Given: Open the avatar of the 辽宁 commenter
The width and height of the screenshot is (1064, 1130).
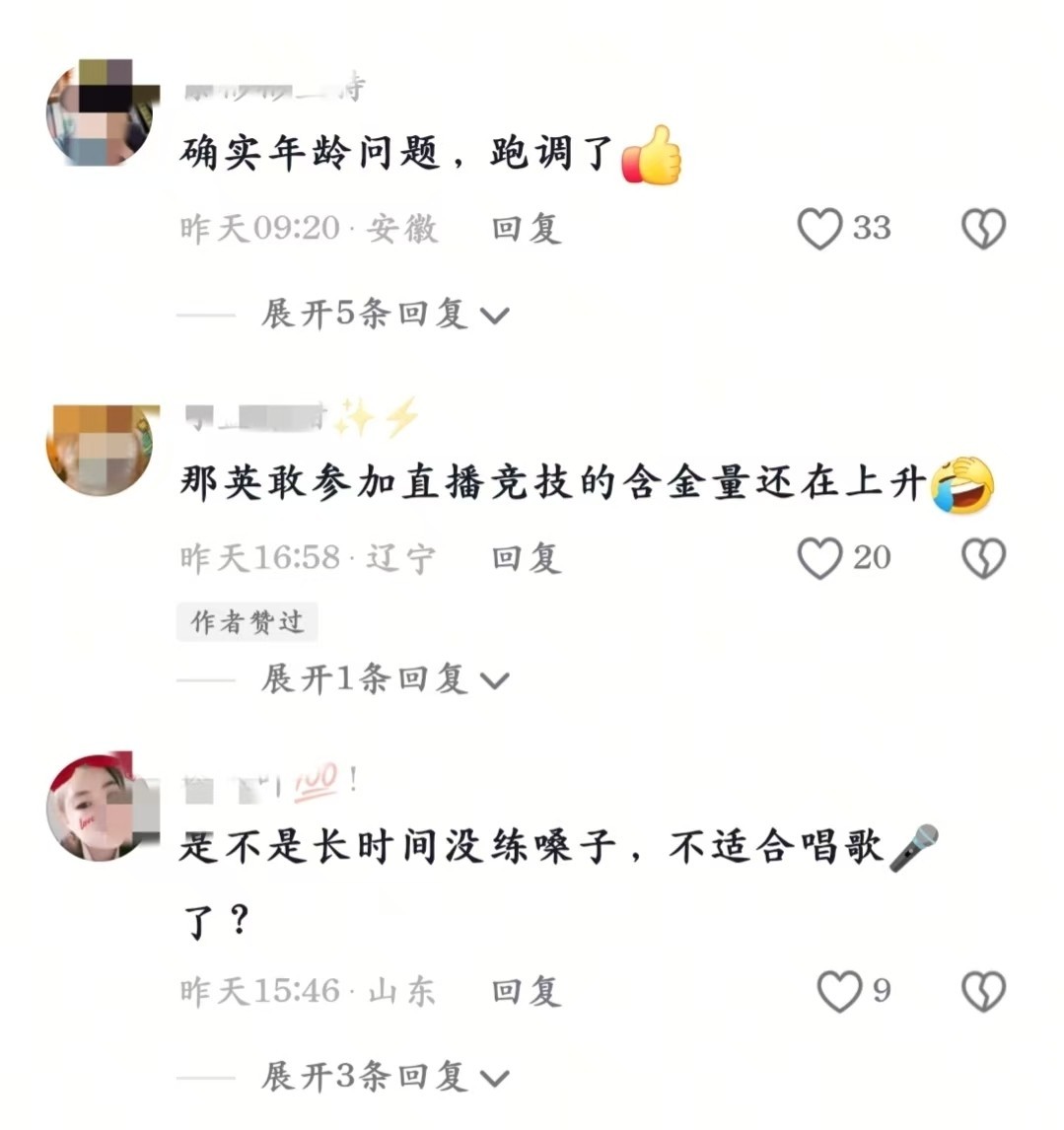Looking at the screenshot, I should point(101,450).
